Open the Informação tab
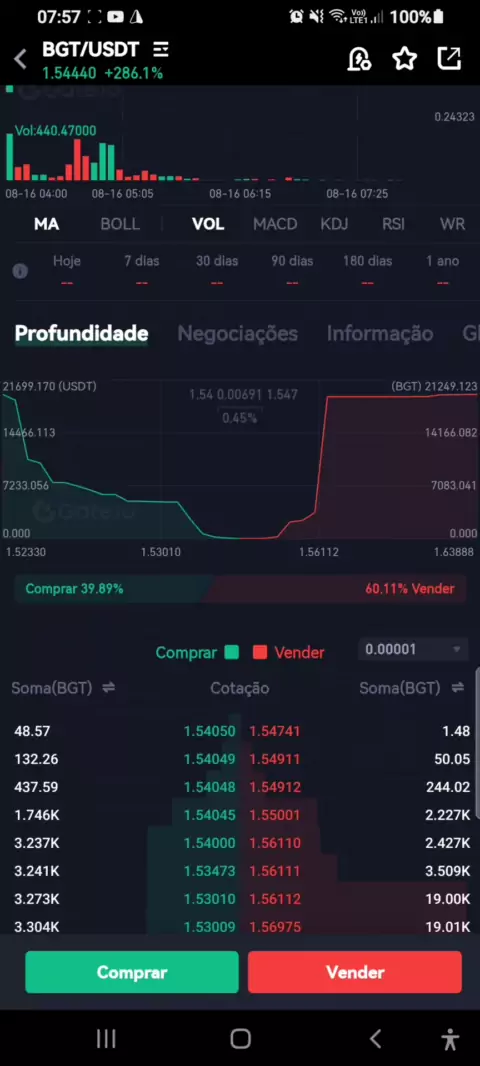The height and width of the screenshot is (1066, 480). coord(379,333)
